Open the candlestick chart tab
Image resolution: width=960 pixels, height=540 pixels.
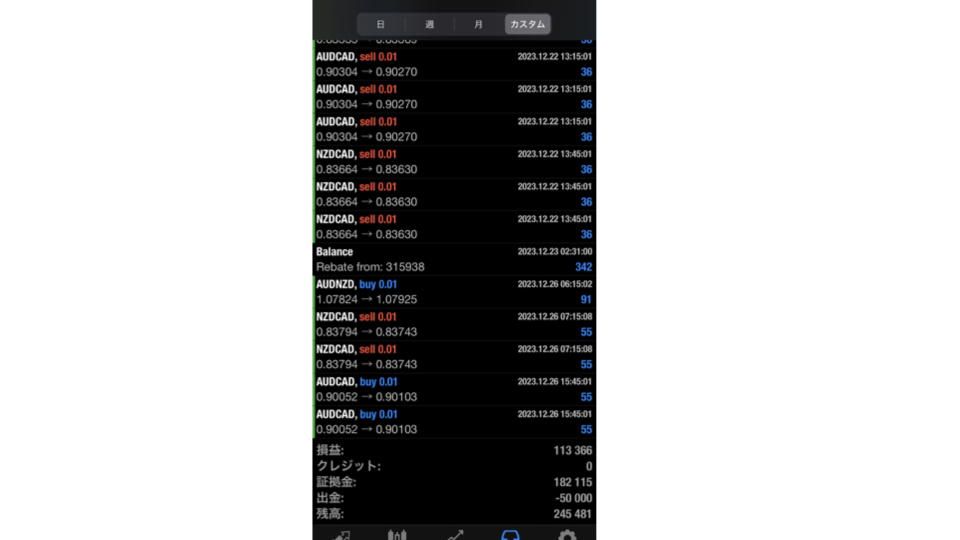coord(397,534)
